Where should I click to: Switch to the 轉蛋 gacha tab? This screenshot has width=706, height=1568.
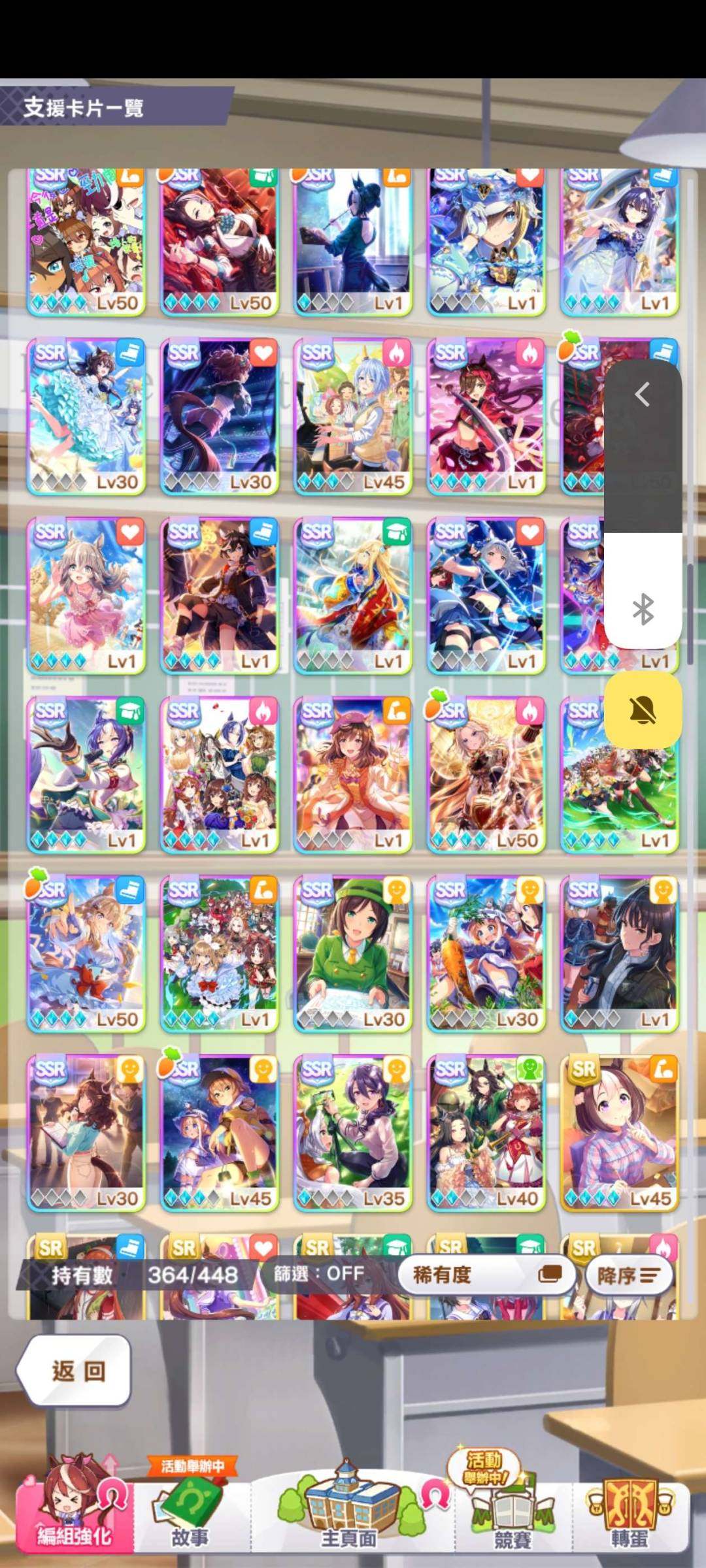(x=630, y=1514)
